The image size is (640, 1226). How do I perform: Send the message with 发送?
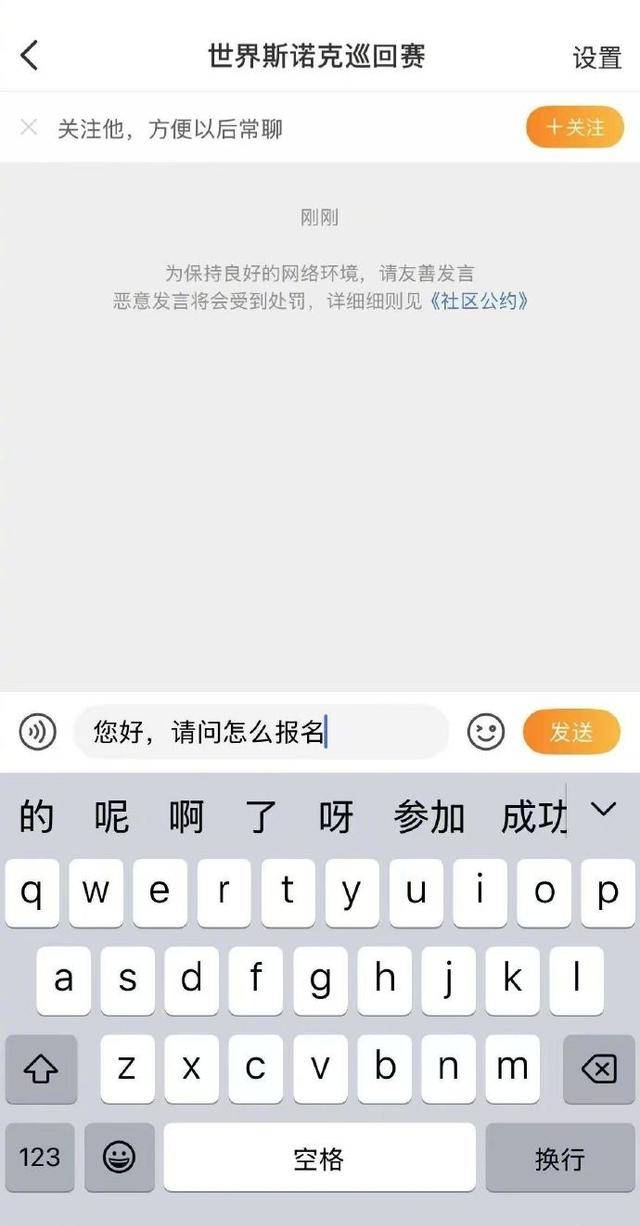tap(571, 733)
